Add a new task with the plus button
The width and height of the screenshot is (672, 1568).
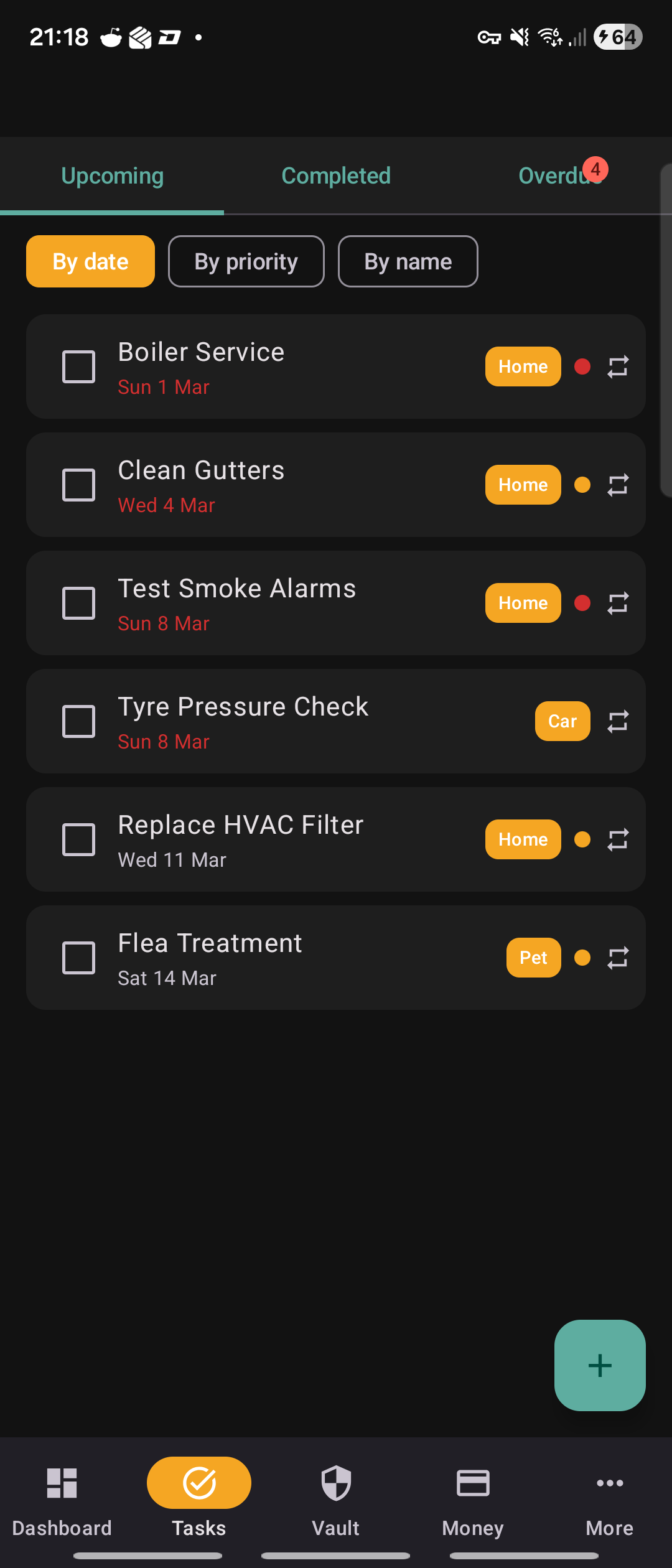click(x=599, y=1366)
